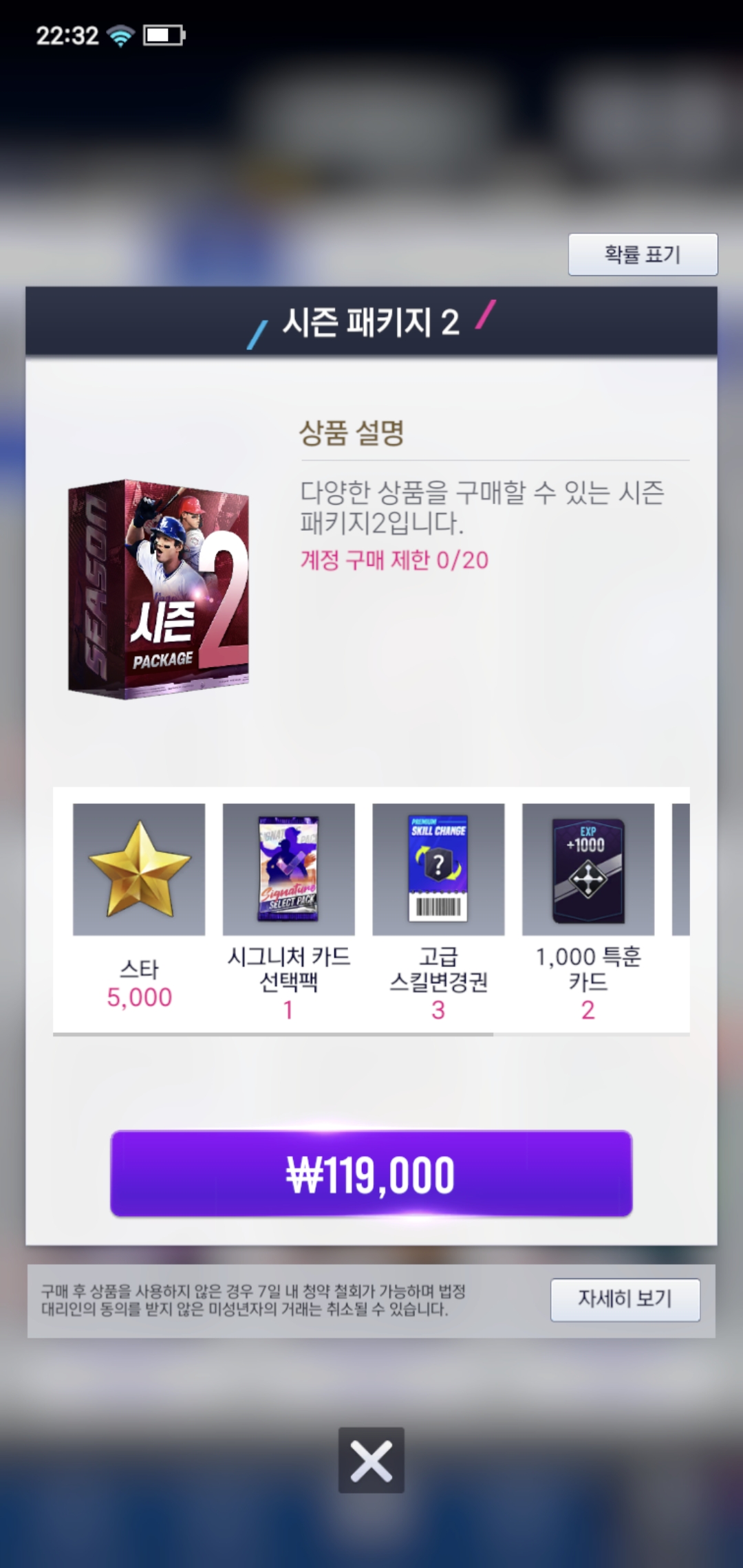The height and width of the screenshot is (1568, 743).
Task: Open the 확률 표기 probability info
Action: tap(643, 254)
